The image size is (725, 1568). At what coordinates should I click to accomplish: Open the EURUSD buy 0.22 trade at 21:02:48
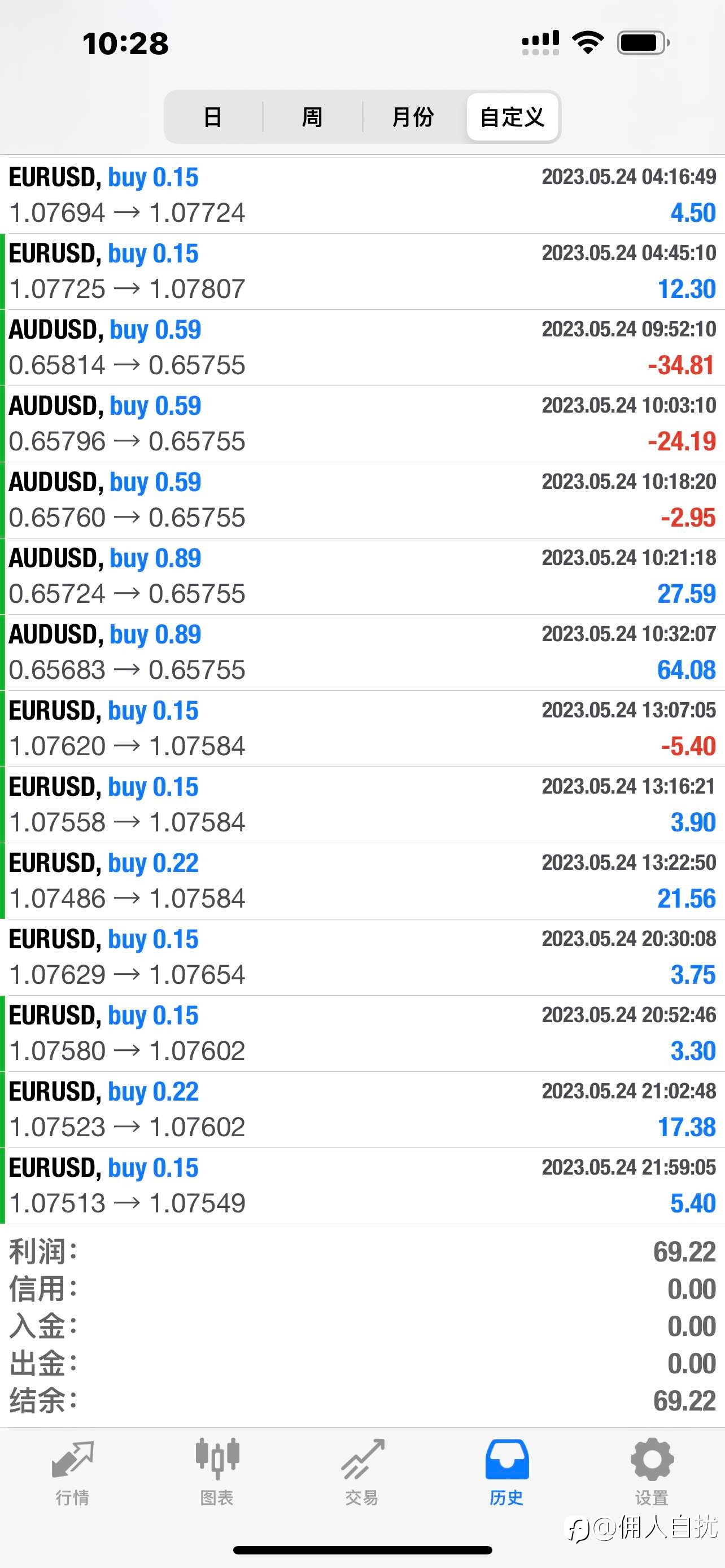point(362,1110)
